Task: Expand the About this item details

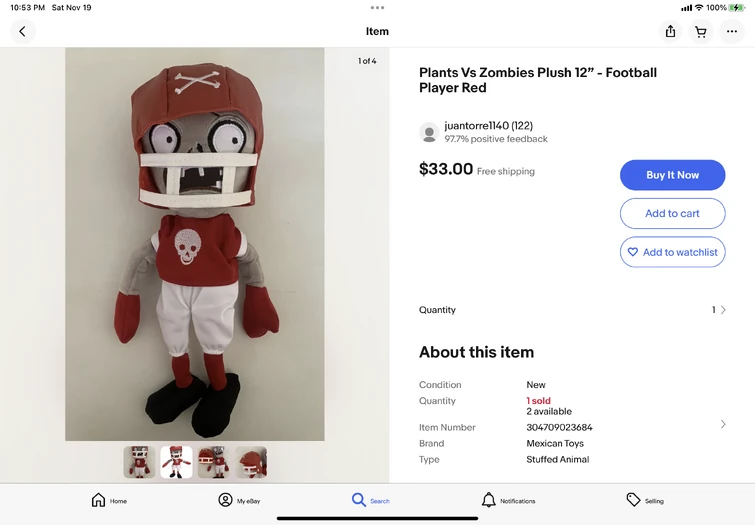Action: pyautogui.click(x=723, y=424)
